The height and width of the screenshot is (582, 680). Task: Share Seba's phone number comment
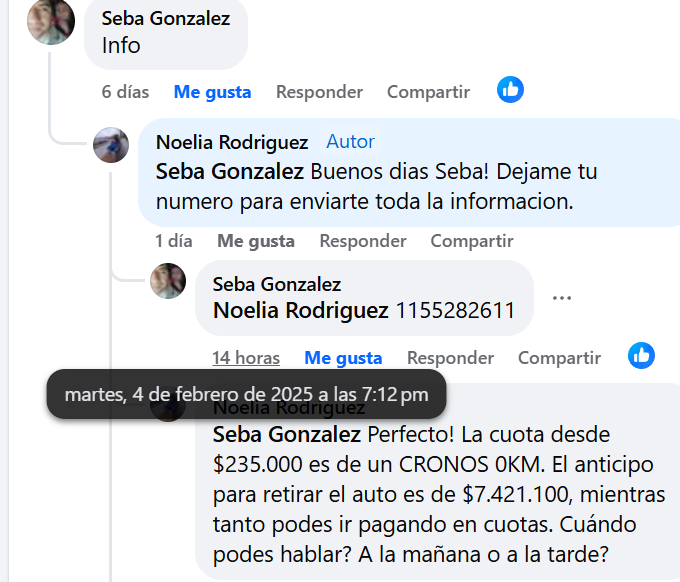[x=559, y=358]
